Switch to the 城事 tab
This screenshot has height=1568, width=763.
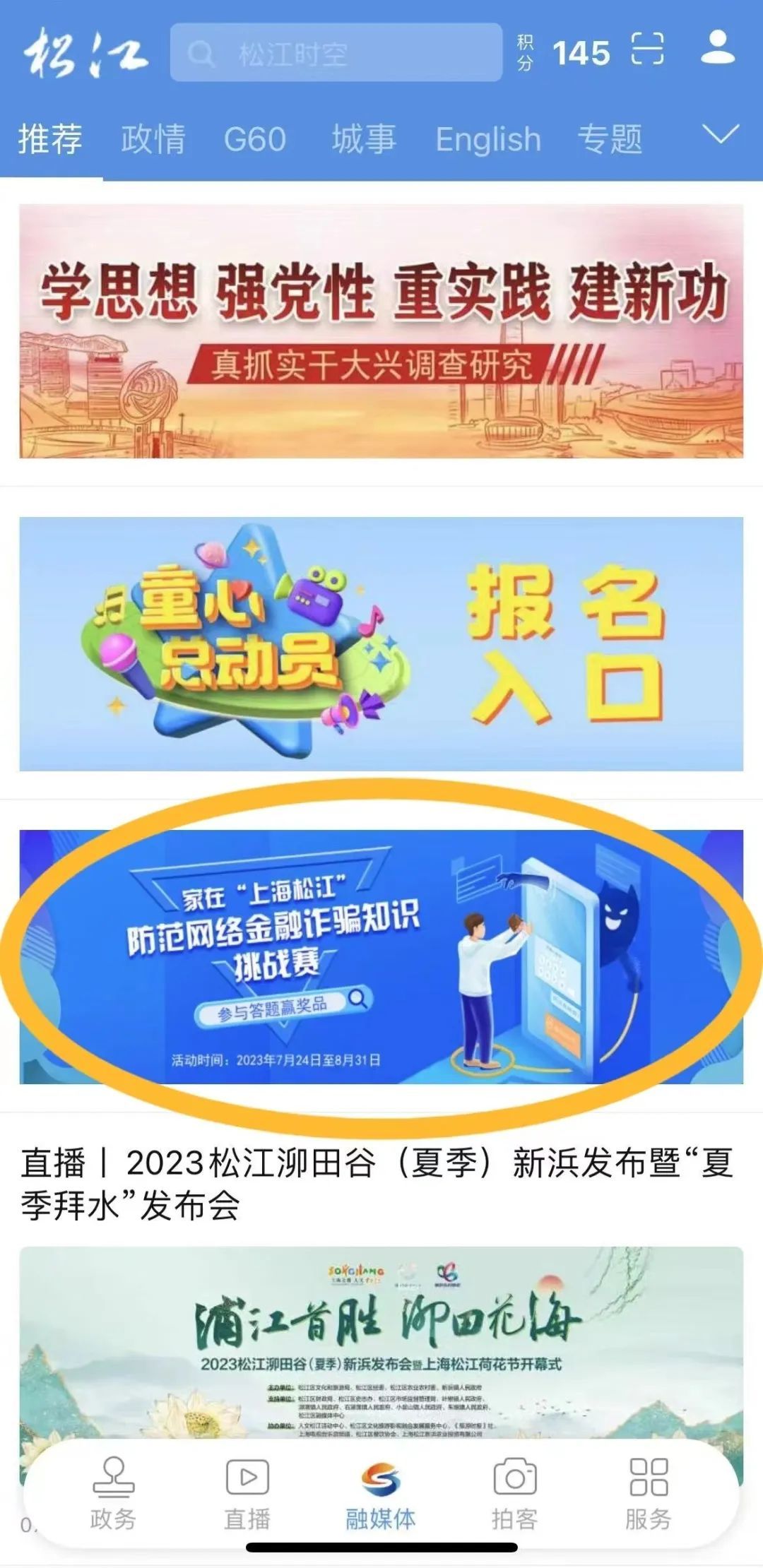pyautogui.click(x=363, y=138)
